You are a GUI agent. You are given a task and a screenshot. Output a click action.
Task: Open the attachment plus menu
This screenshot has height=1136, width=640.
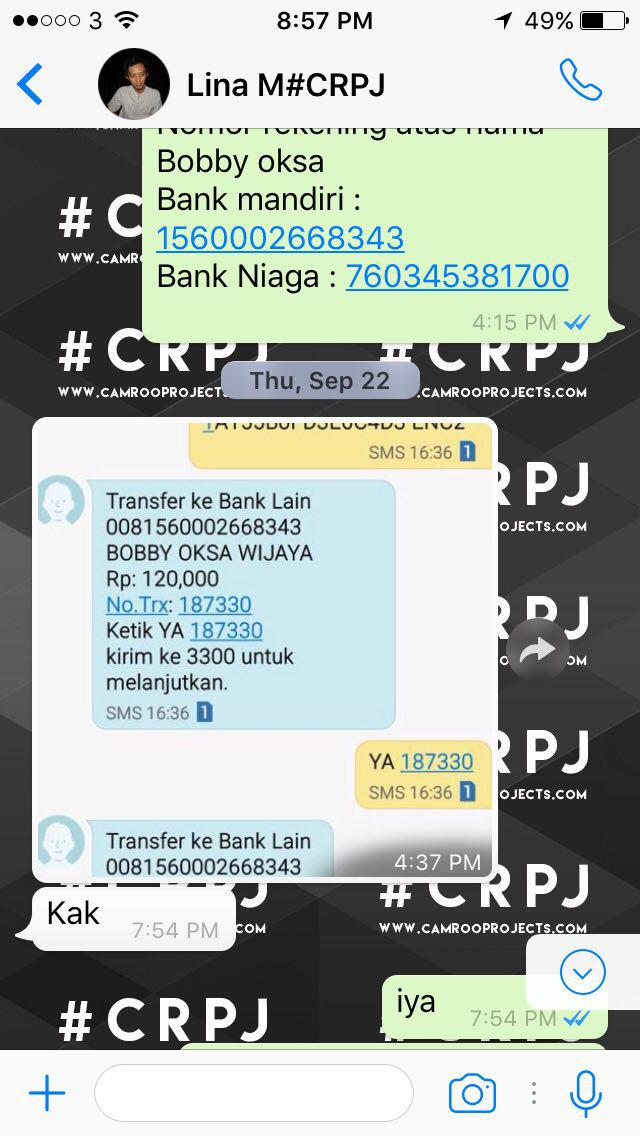pyautogui.click(x=46, y=1093)
